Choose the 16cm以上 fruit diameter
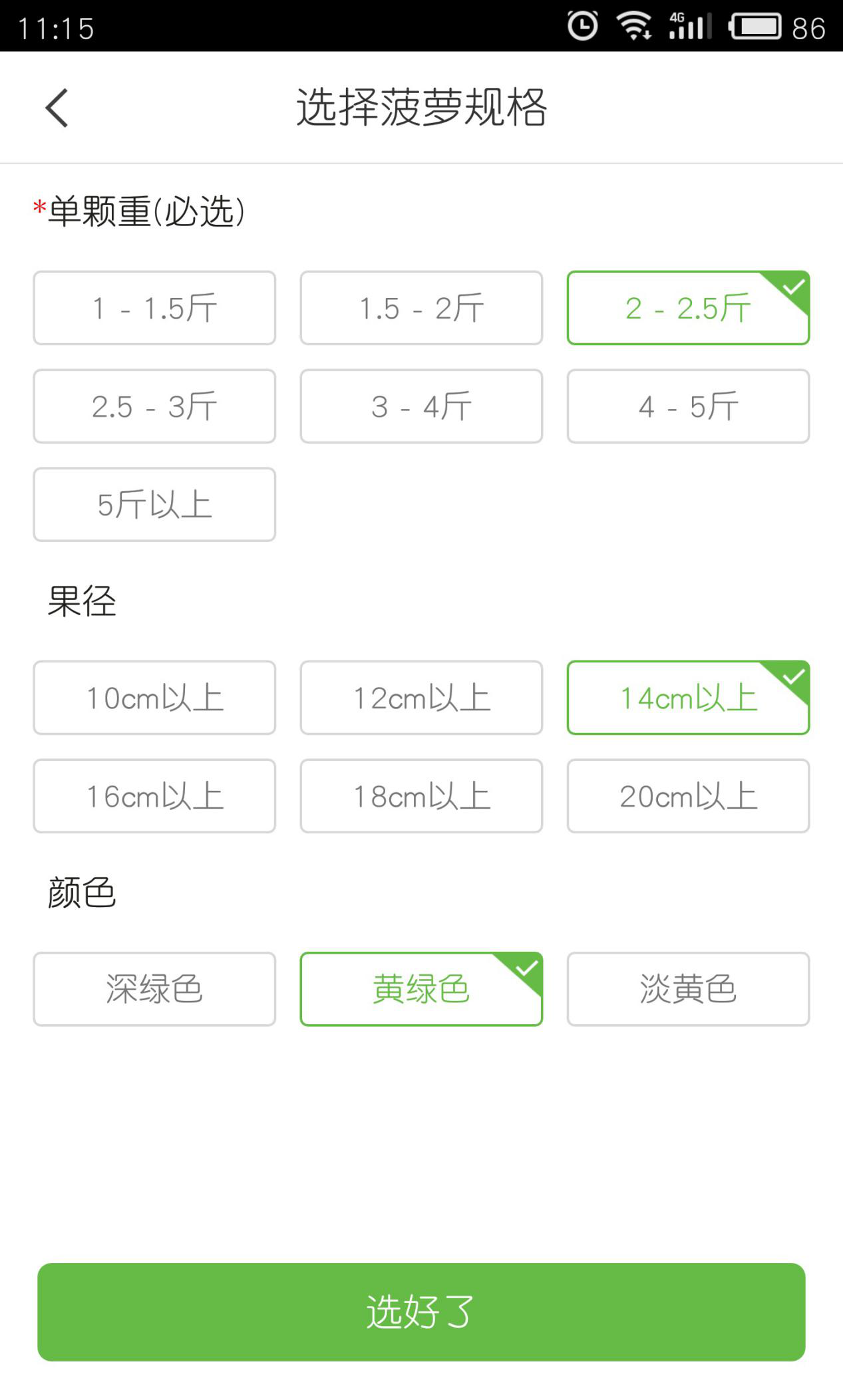Screen dimensions: 843x1400 pyautogui.click(x=154, y=796)
